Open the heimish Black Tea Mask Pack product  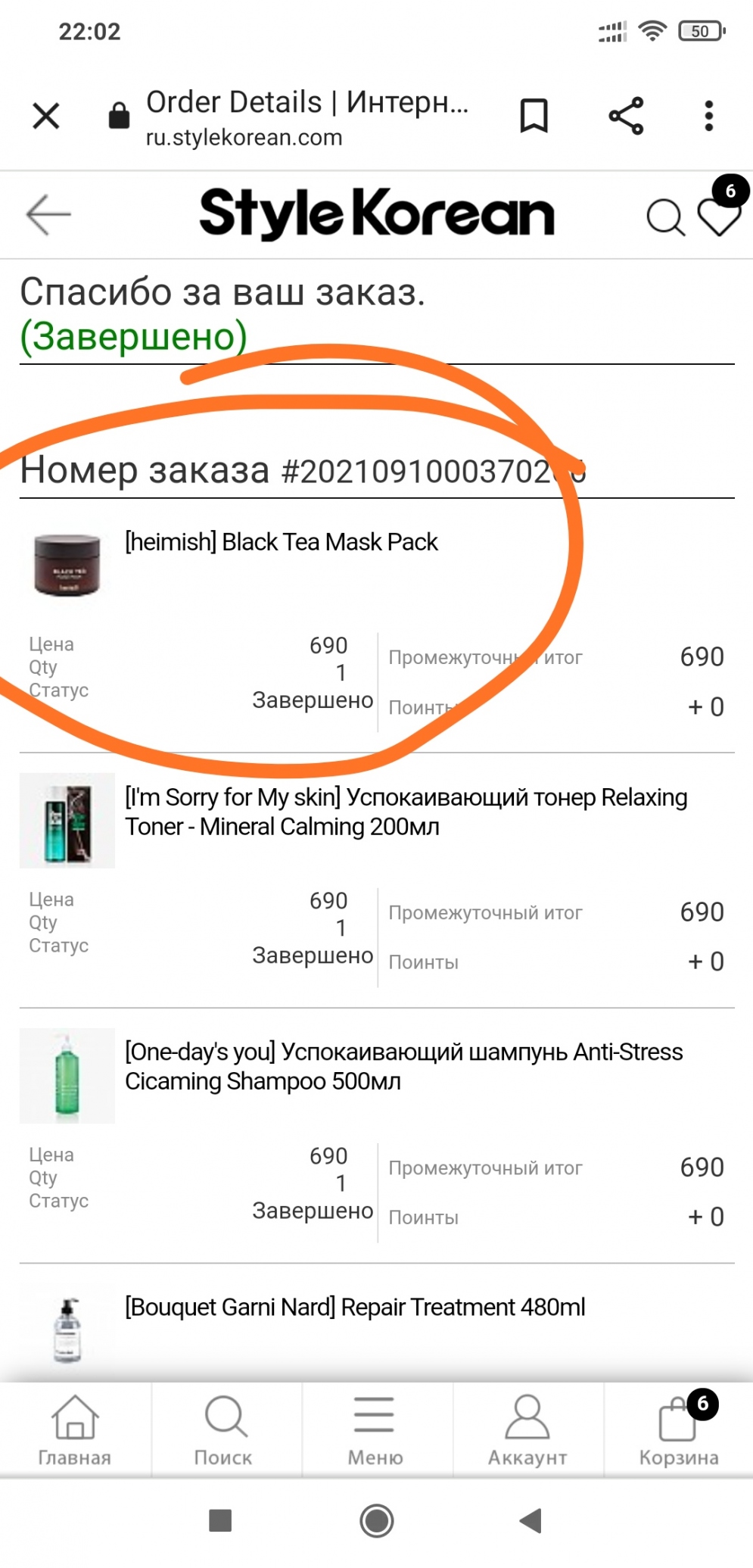[281, 542]
